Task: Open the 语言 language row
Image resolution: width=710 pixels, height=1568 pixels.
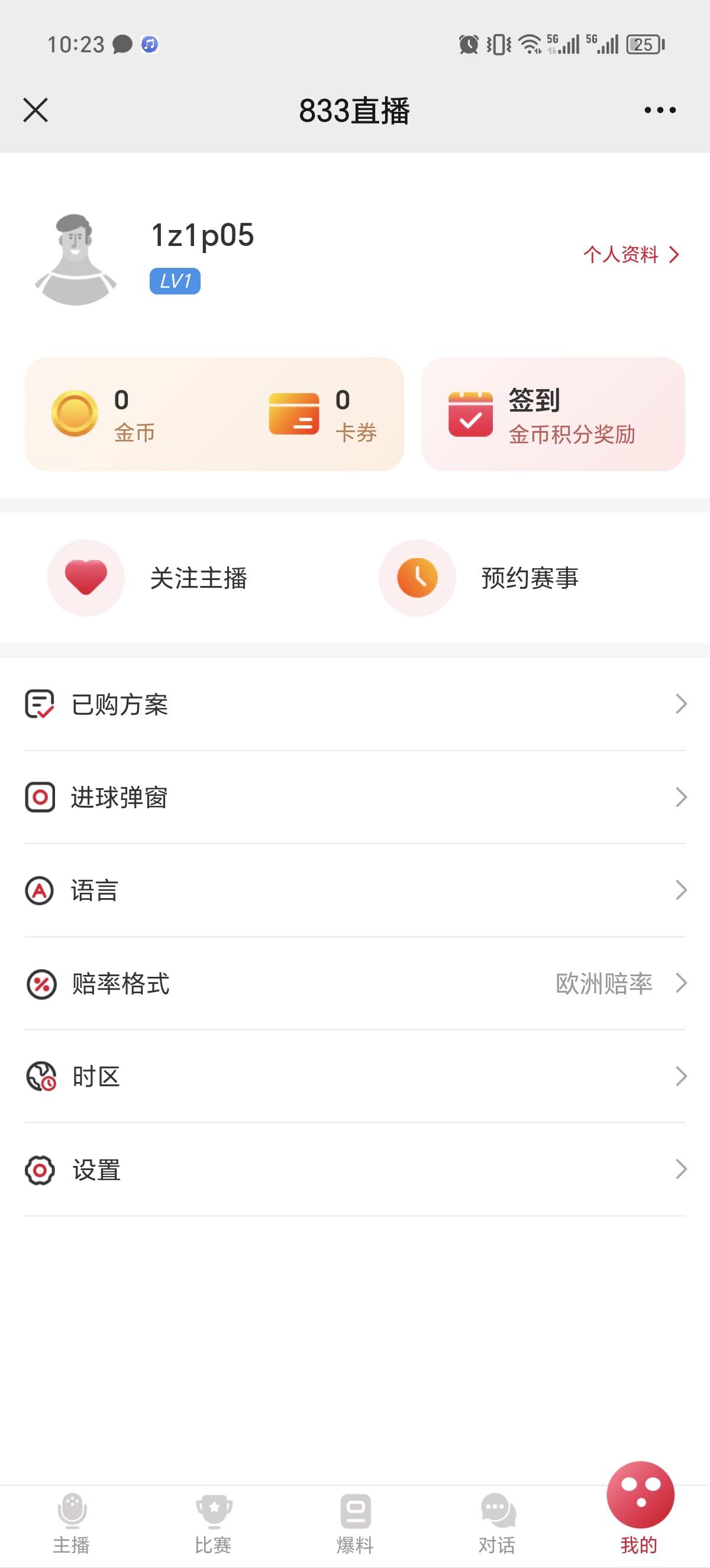Action: [x=355, y=890]
